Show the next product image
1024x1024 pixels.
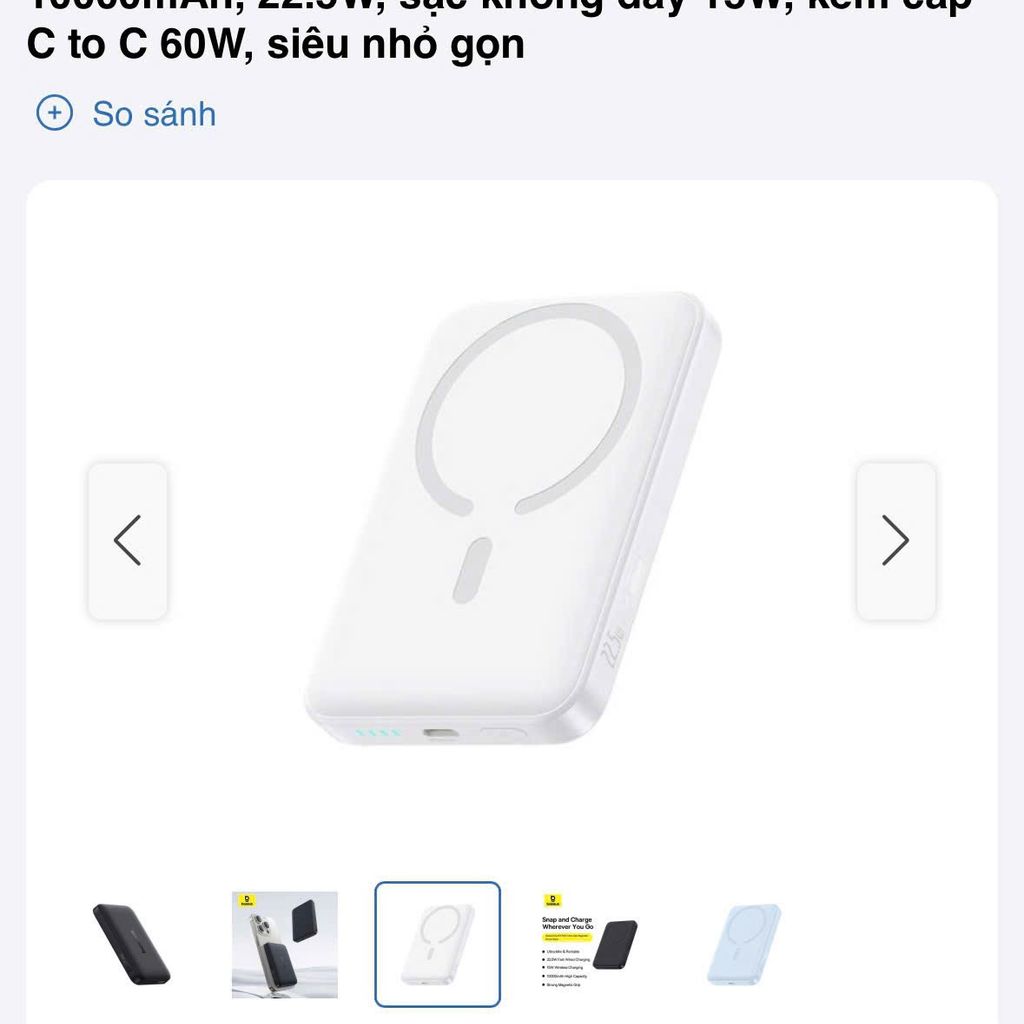(x=896, y=541)
